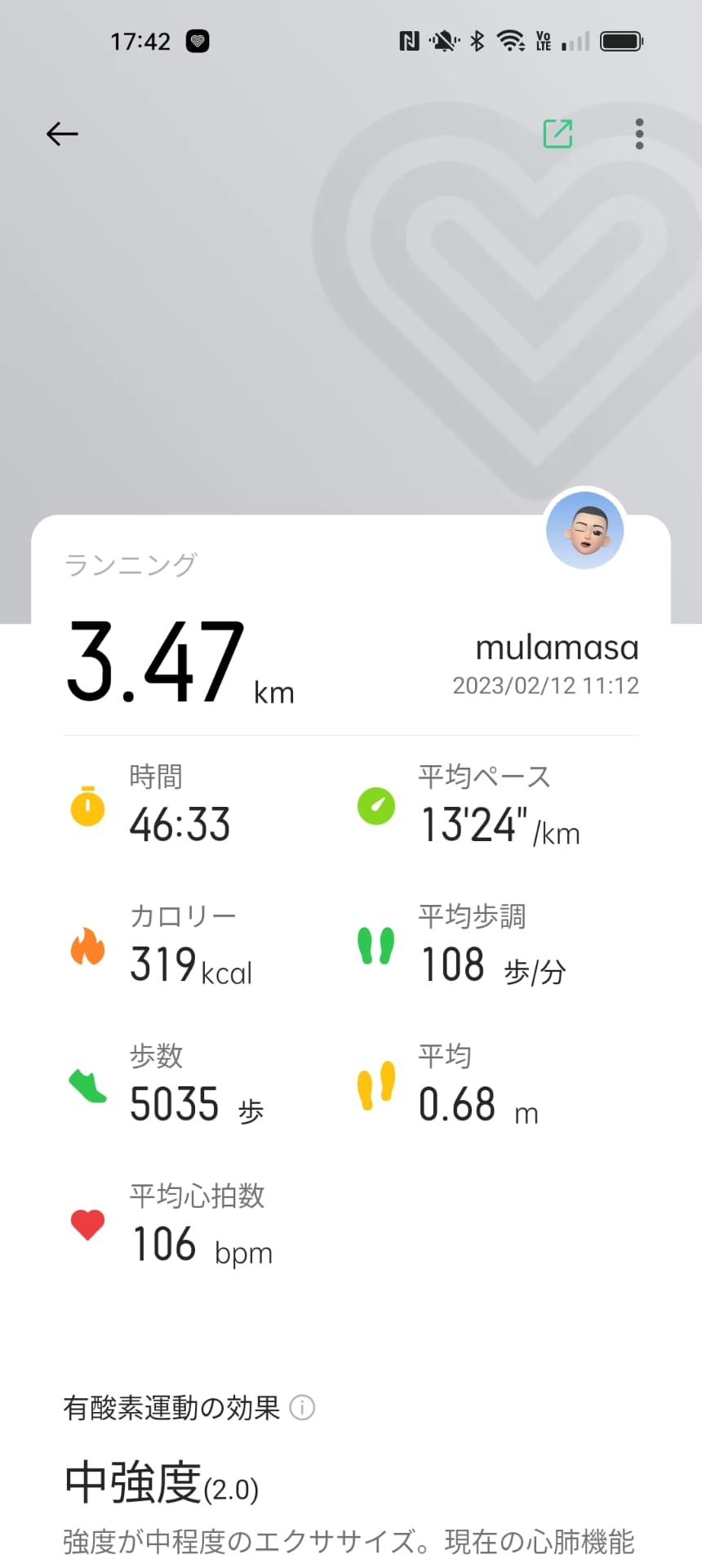Open the info circle beside 有酸素運動の効果
The image size is (702, 1568).
click(x=304, y=1408)
